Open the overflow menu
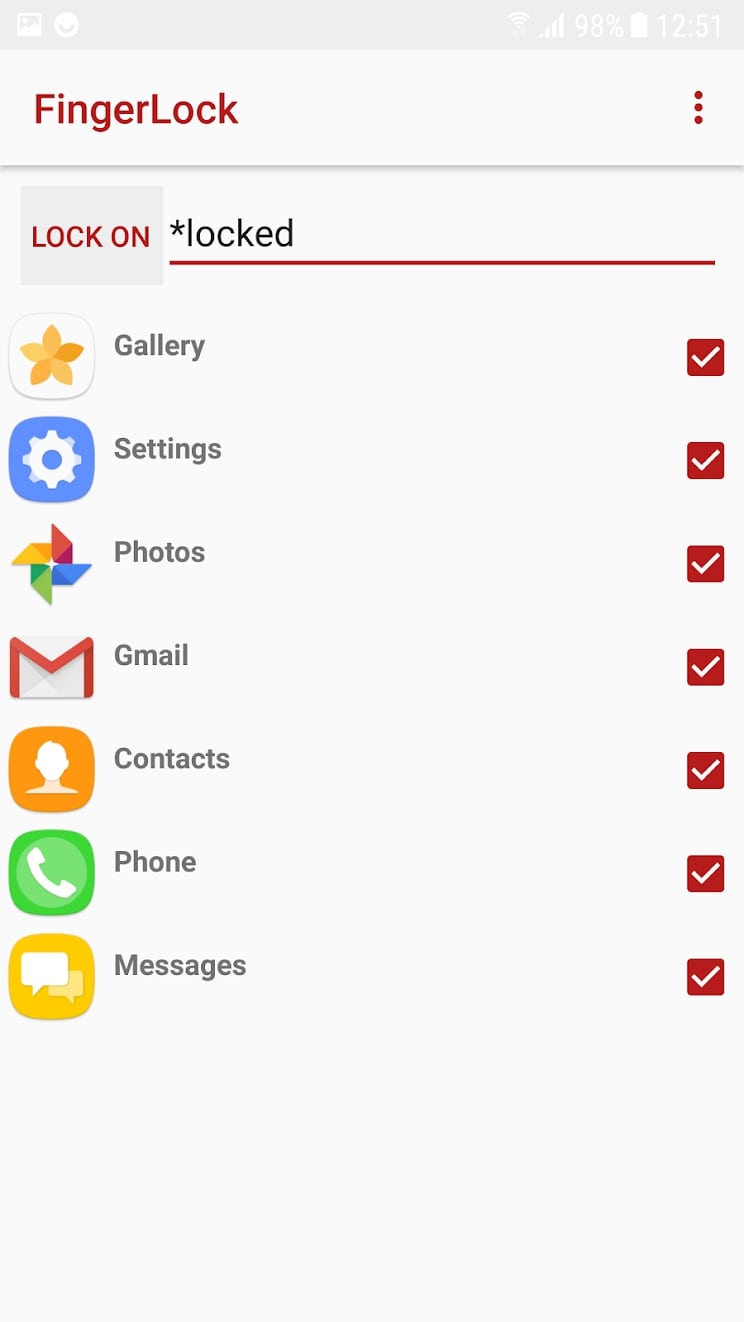This screenshot has height=1322, width=744. coord(698,107)
